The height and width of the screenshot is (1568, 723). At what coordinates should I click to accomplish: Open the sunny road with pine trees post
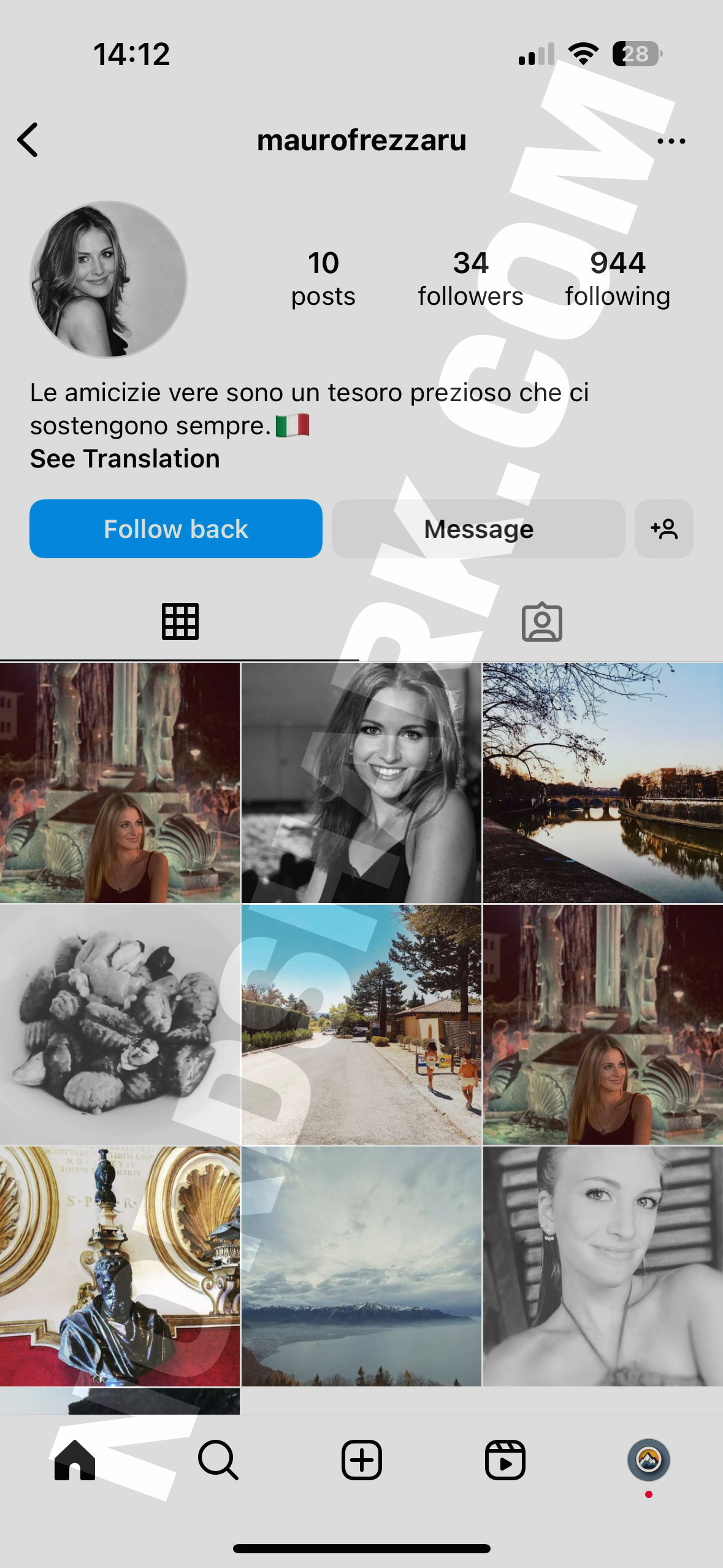pos(361,1024)
